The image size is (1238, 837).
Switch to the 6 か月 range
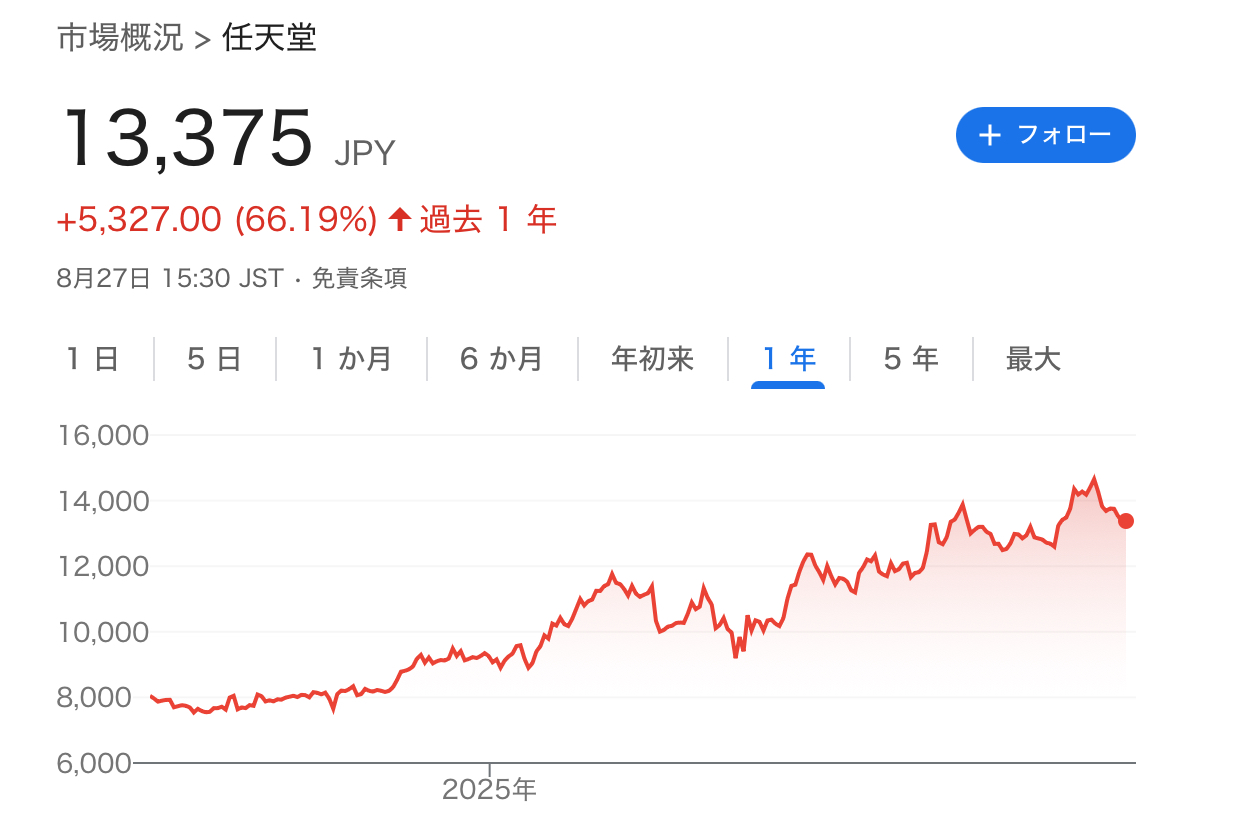(x=502, y=359)
